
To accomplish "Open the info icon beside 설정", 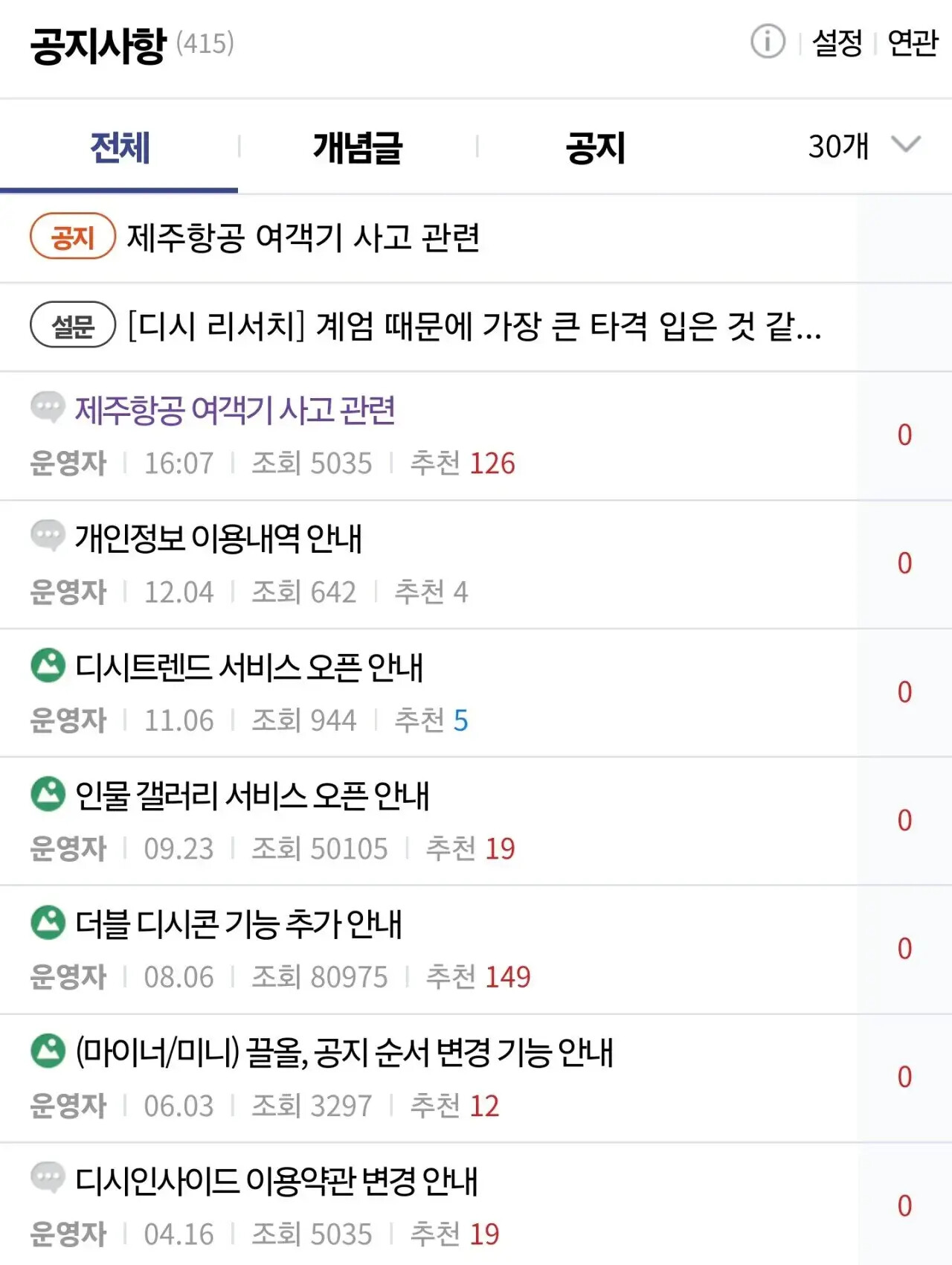I will point(768,41).
